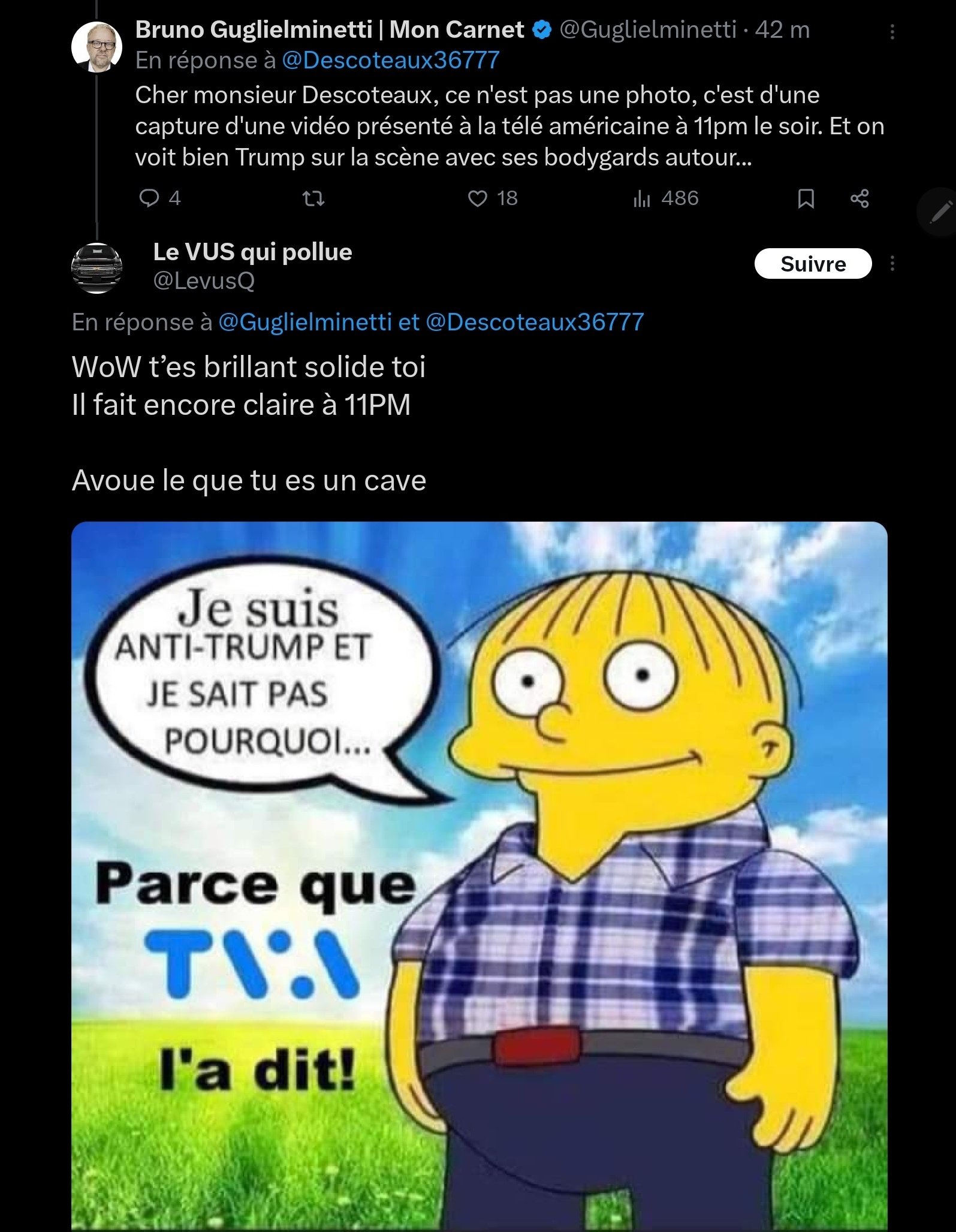Follow Le VUS qui pollue with Suivre

pos(812,264)
